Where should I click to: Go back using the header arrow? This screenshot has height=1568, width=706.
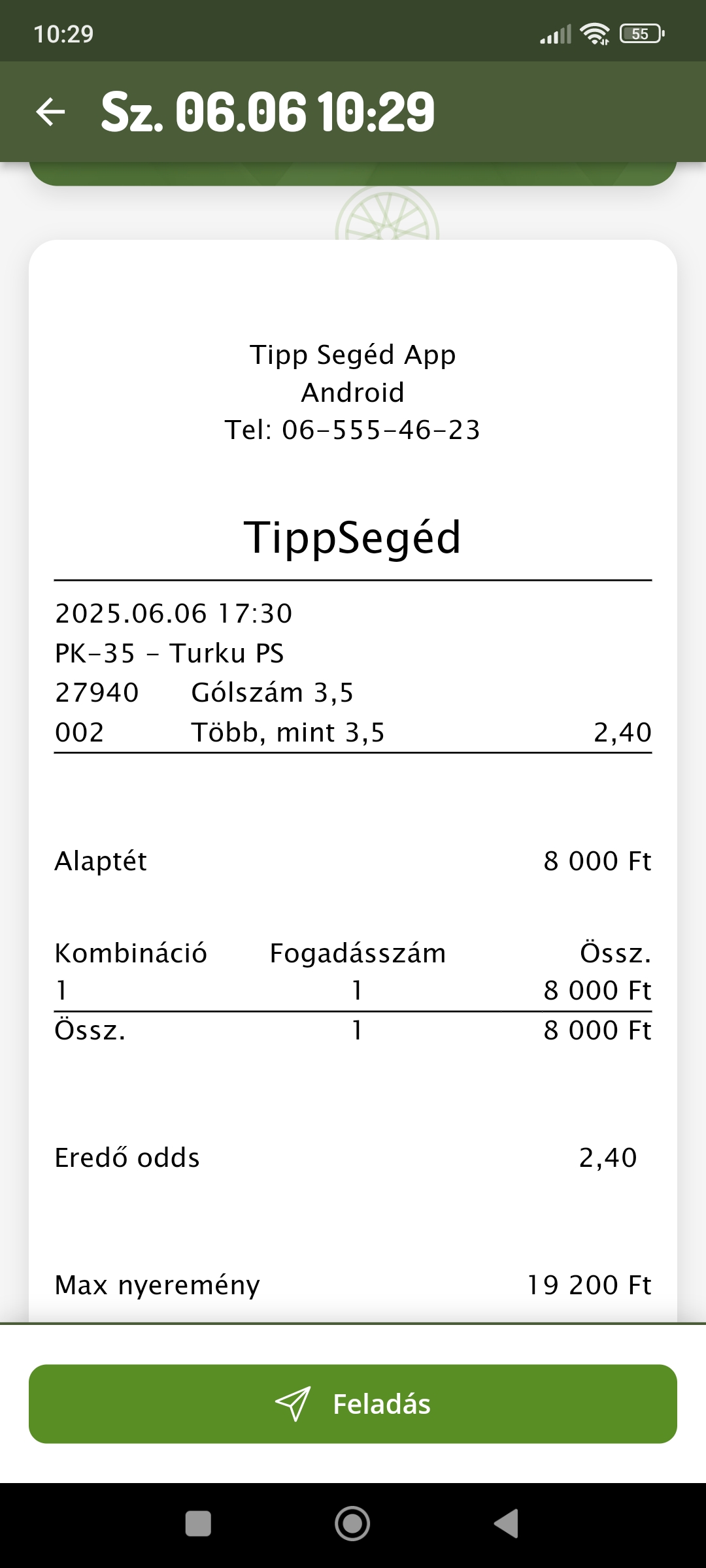[50, 112]
